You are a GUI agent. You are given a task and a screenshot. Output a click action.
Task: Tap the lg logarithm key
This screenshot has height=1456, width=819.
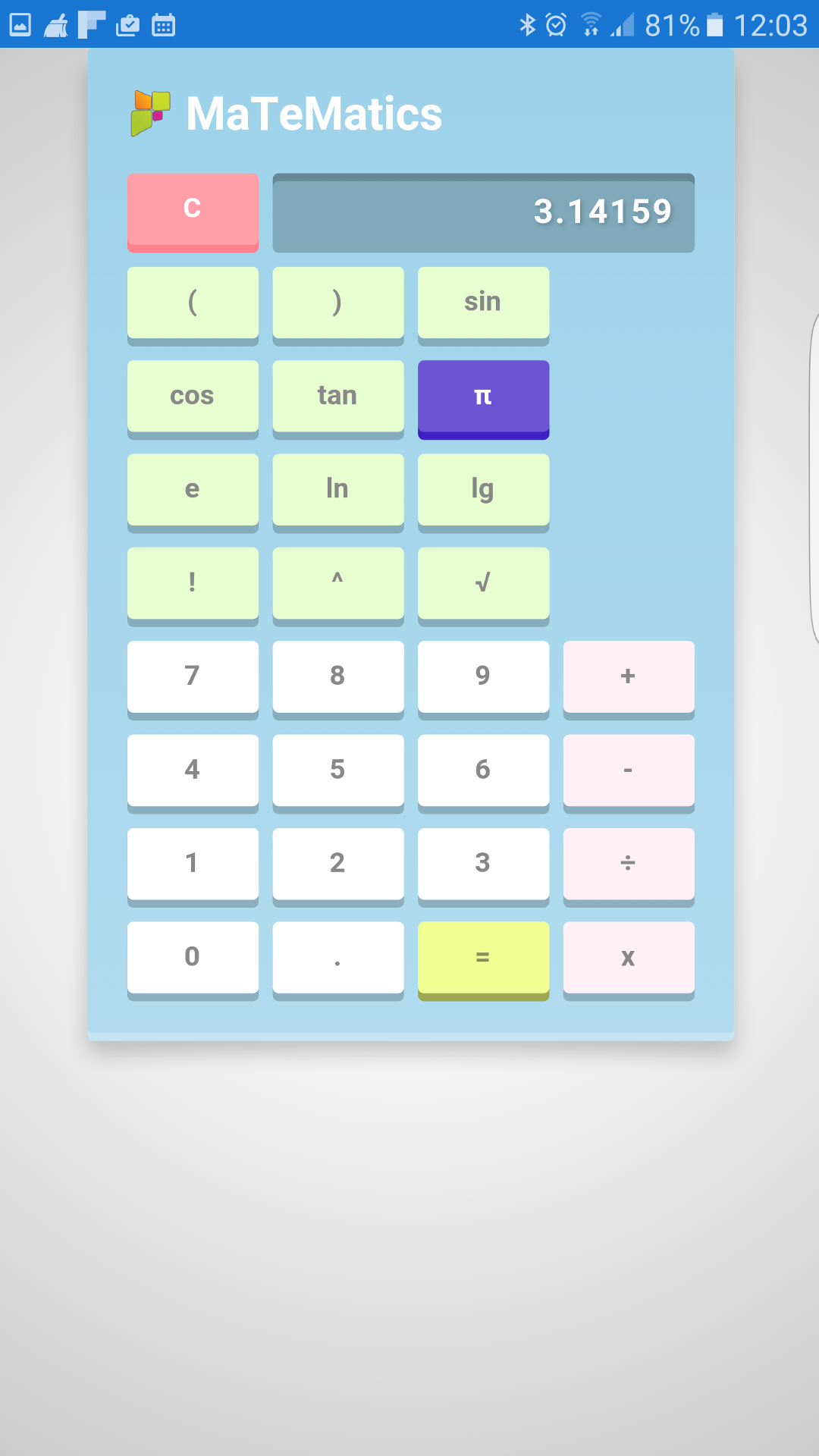tap(483, 489)
